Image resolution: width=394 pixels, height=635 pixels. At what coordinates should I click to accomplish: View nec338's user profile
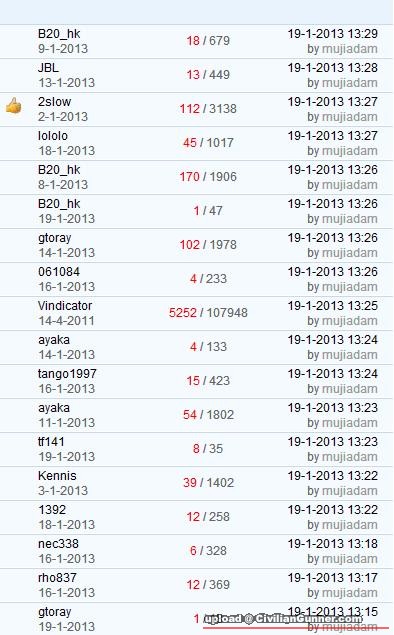tap(58, 544)
